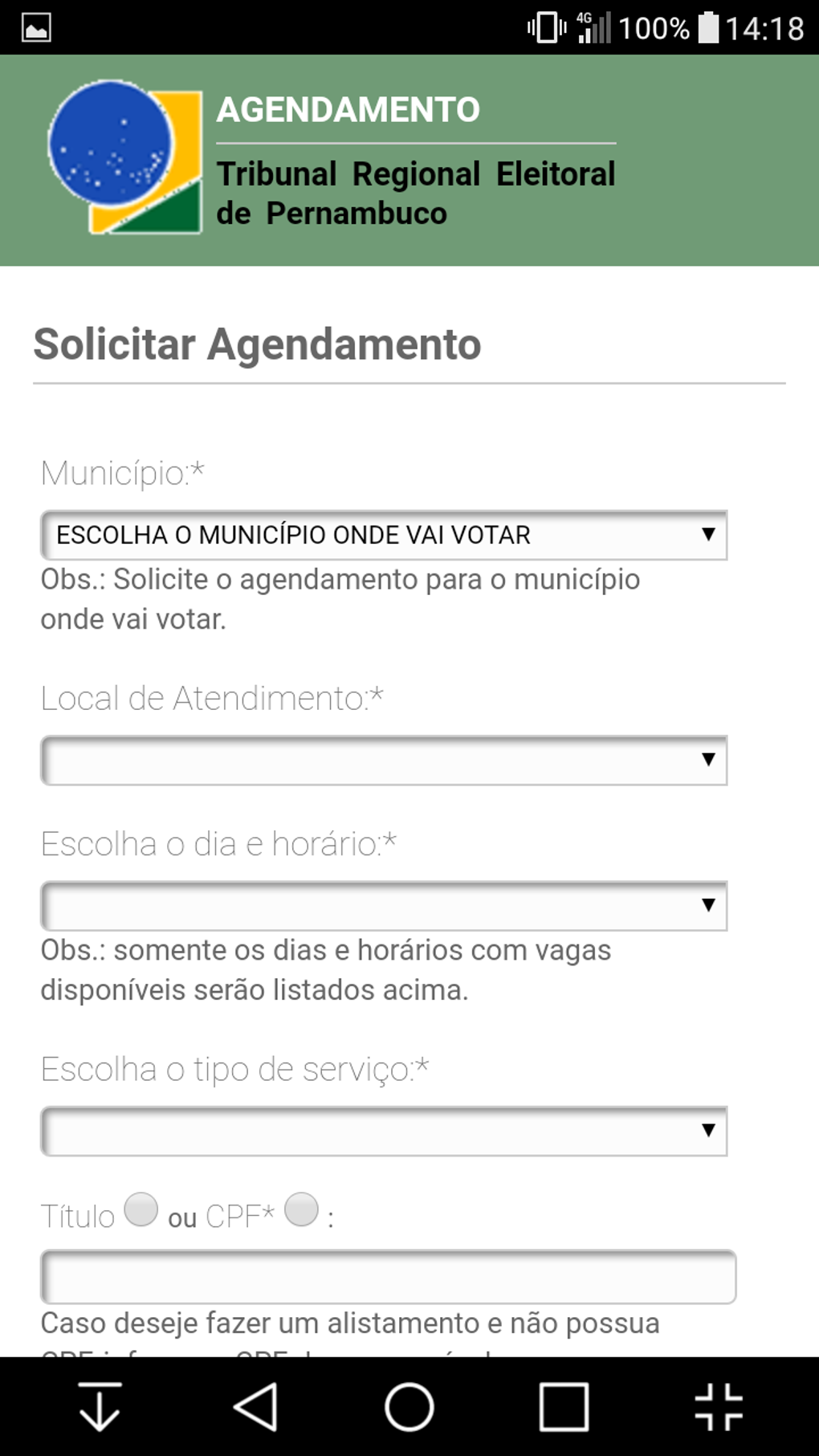Return to the home screen

pyautogui.click(x=409, y=1406)
